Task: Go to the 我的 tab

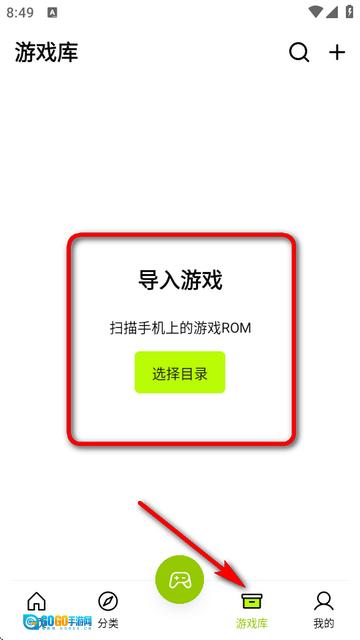Action: click(x=324, y=609)
